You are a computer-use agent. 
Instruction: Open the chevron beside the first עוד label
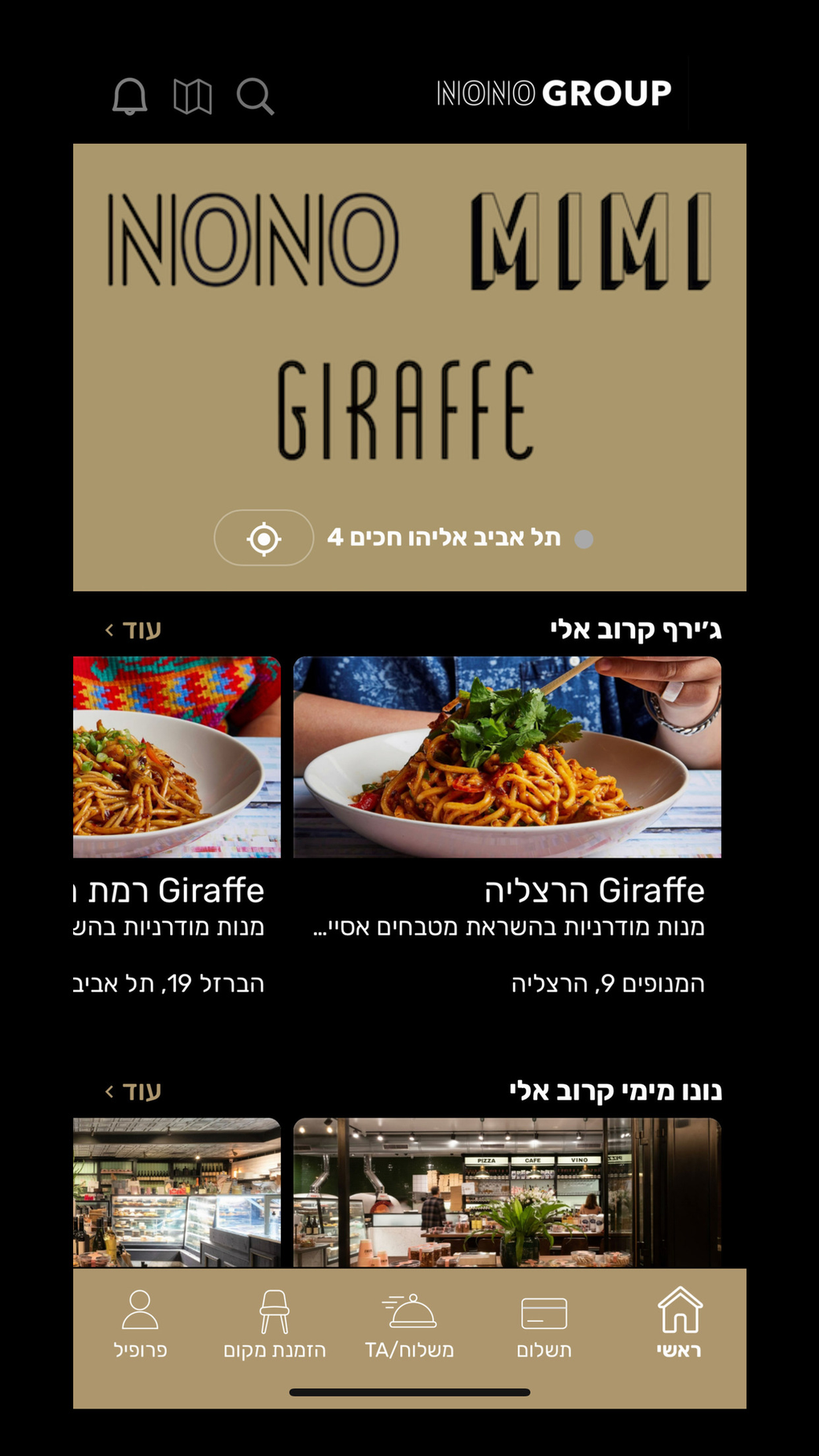tap(107, 630)
